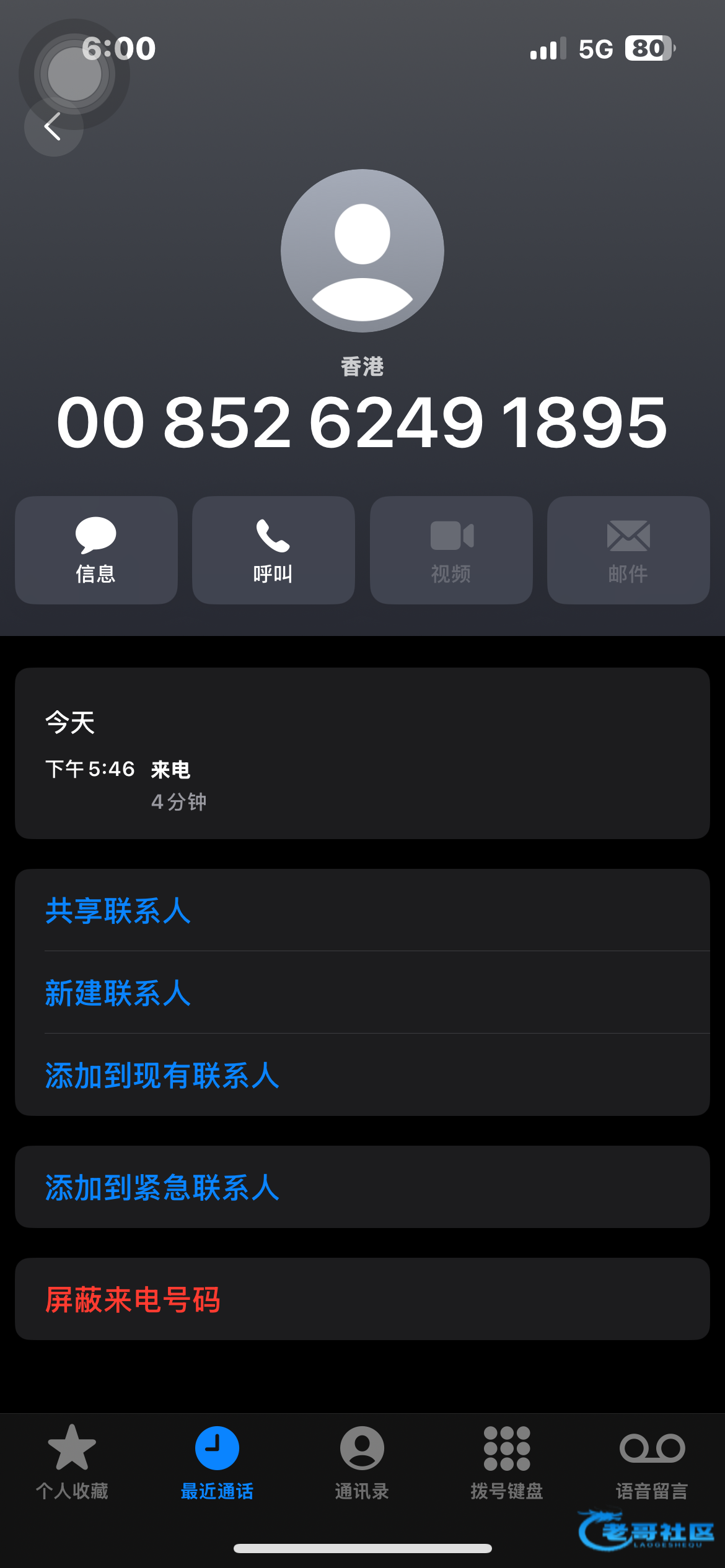725x1568 pixels.
Task: Block this caller via 屏蔽来电号码
Action: 362,1299
